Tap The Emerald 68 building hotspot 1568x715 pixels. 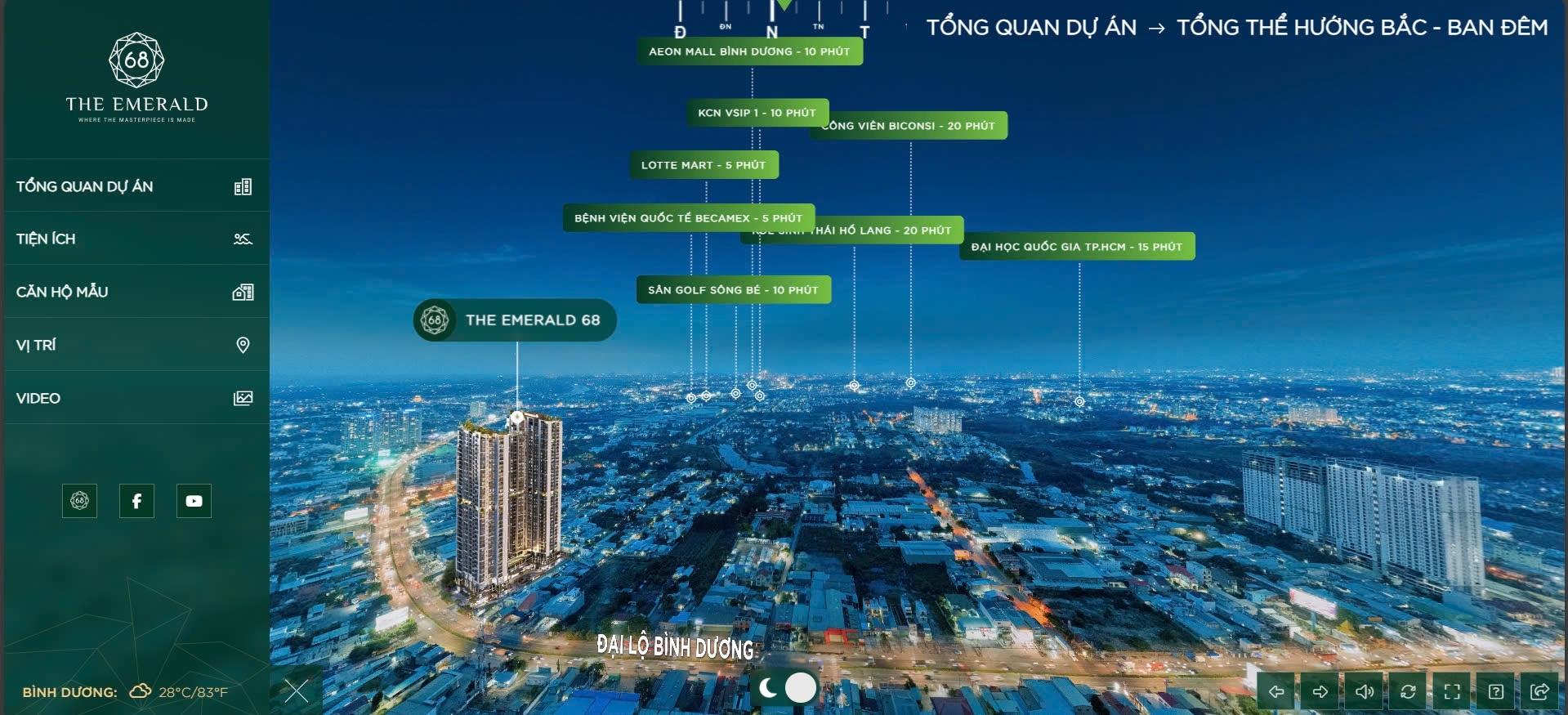click(515, 320)
